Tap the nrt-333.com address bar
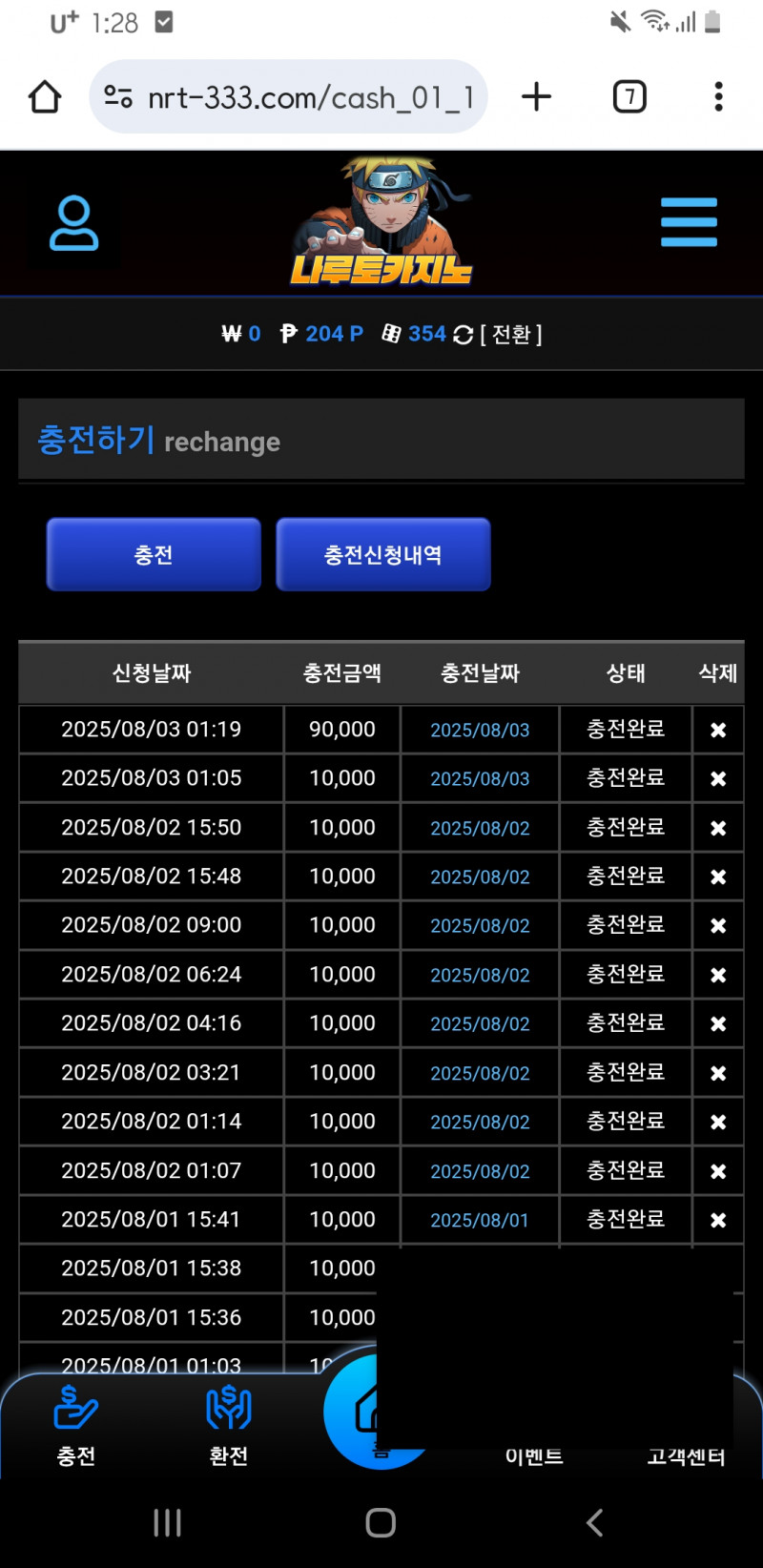Viewport: 763px width, 1568px height. click(x=296, y=97)
